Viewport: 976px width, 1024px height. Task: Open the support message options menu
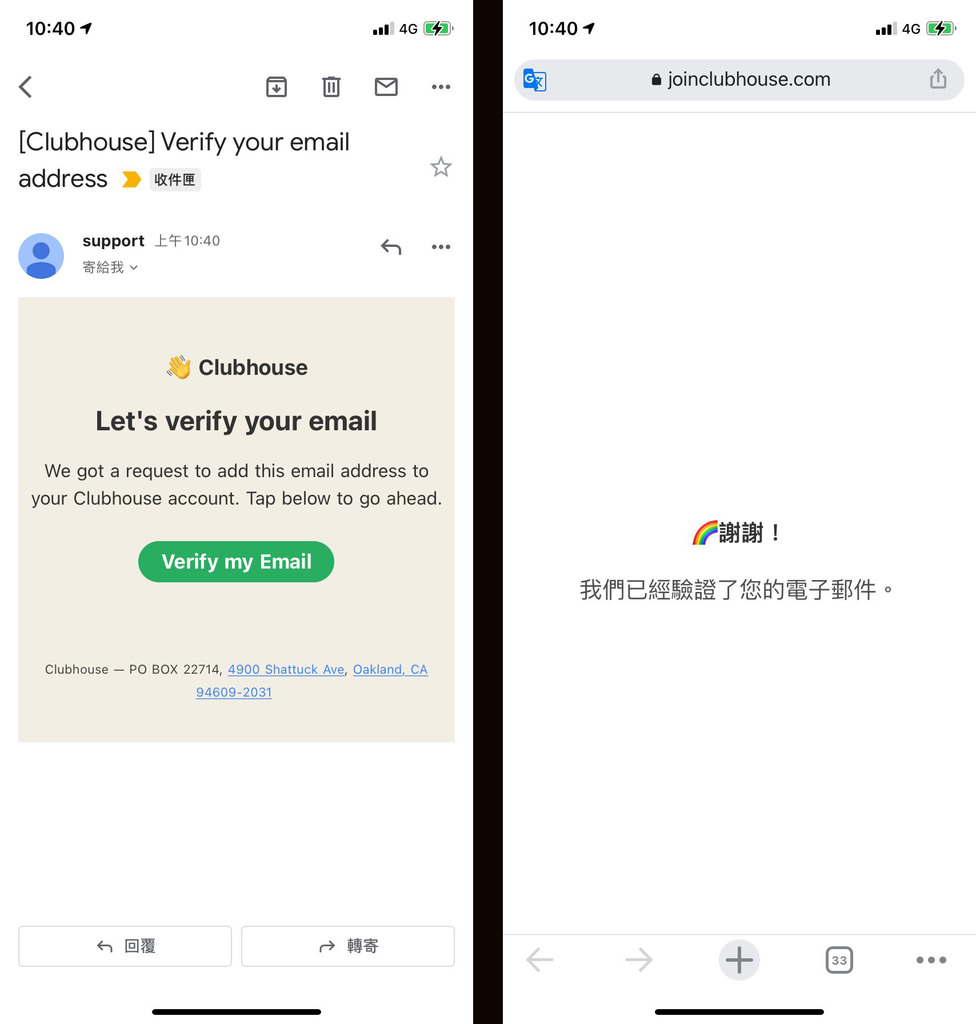[x=441, y=247]
